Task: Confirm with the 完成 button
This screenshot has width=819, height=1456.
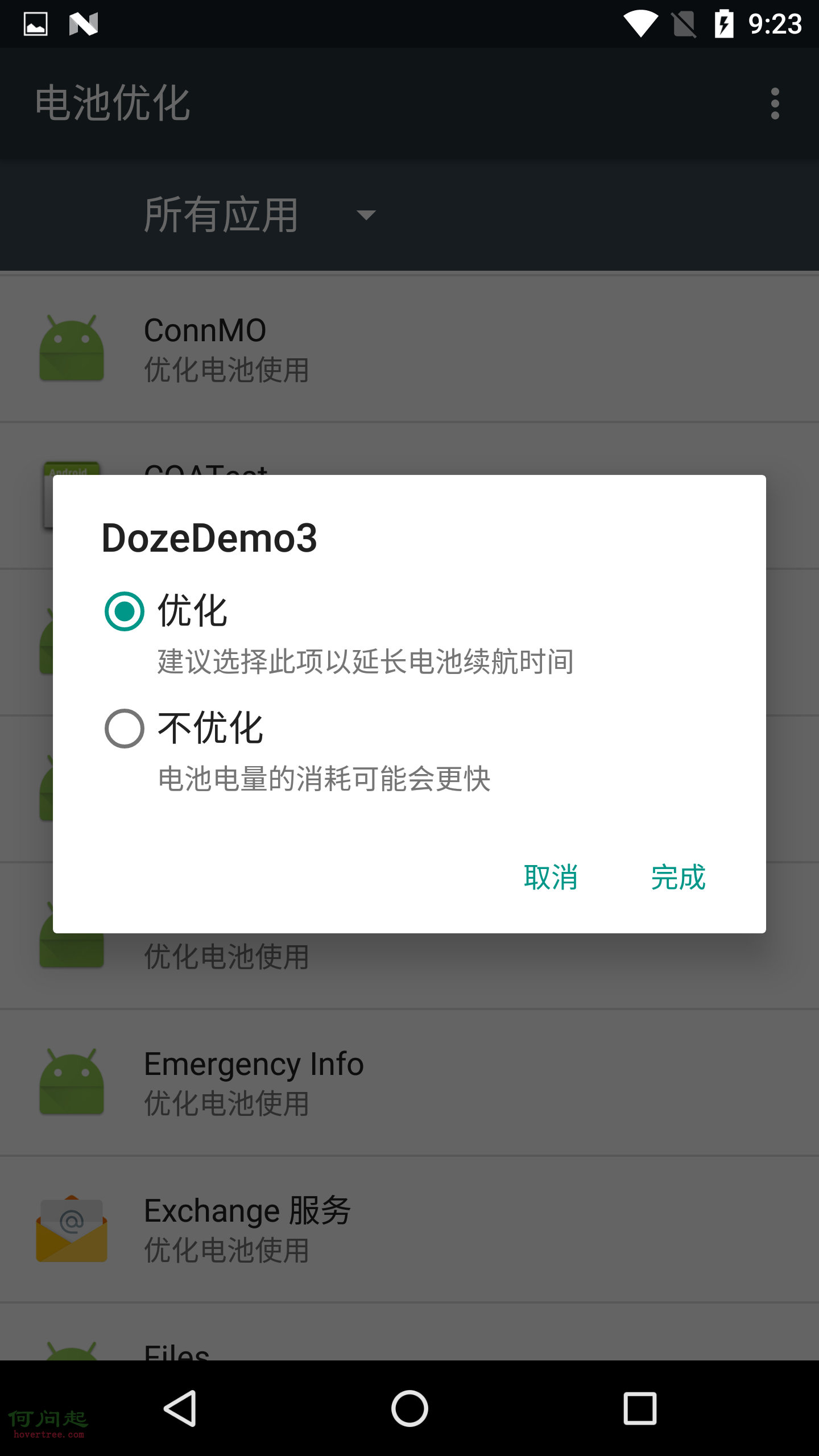Action: coord(678,877)
